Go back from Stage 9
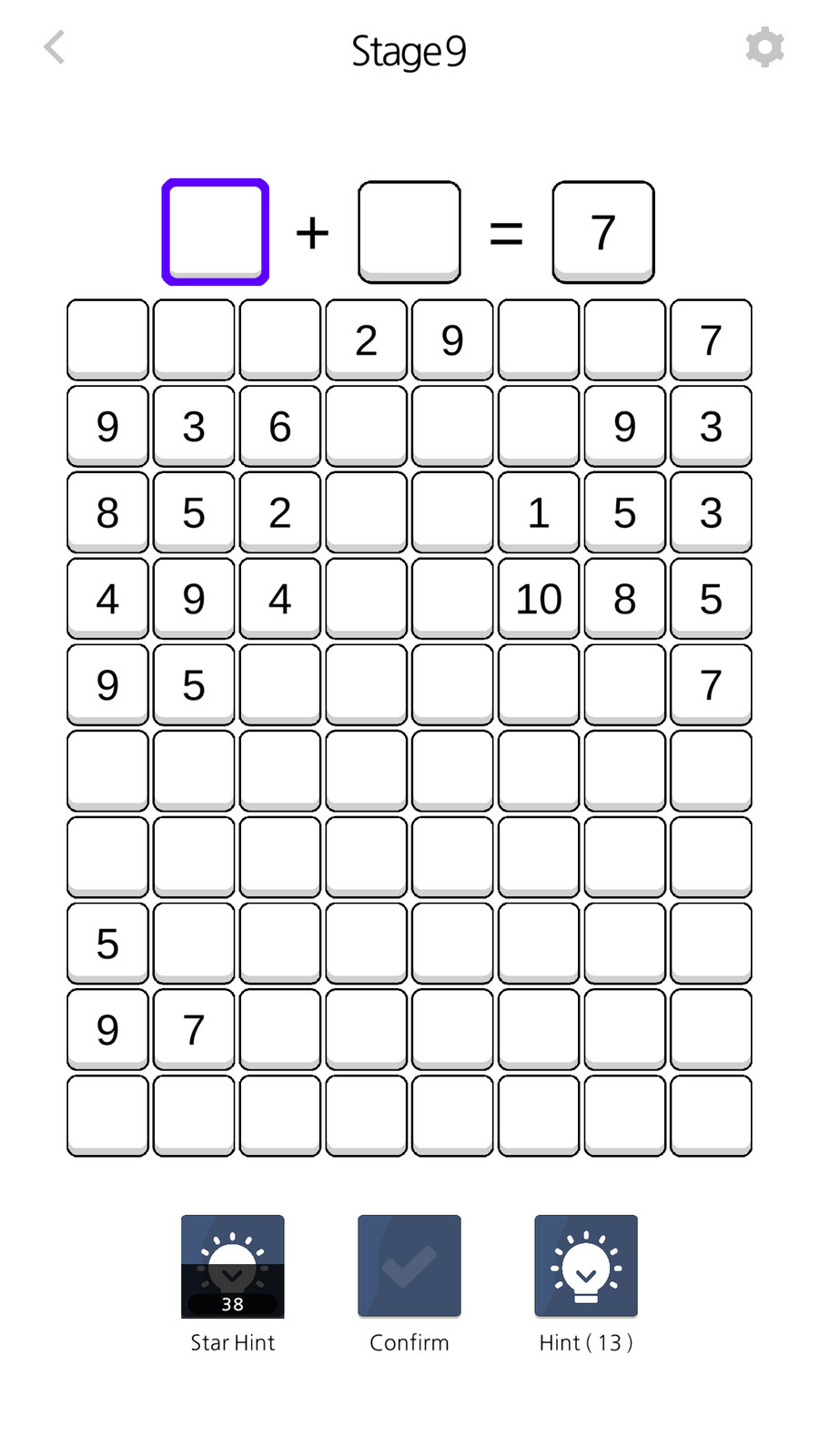 [55, 48]
